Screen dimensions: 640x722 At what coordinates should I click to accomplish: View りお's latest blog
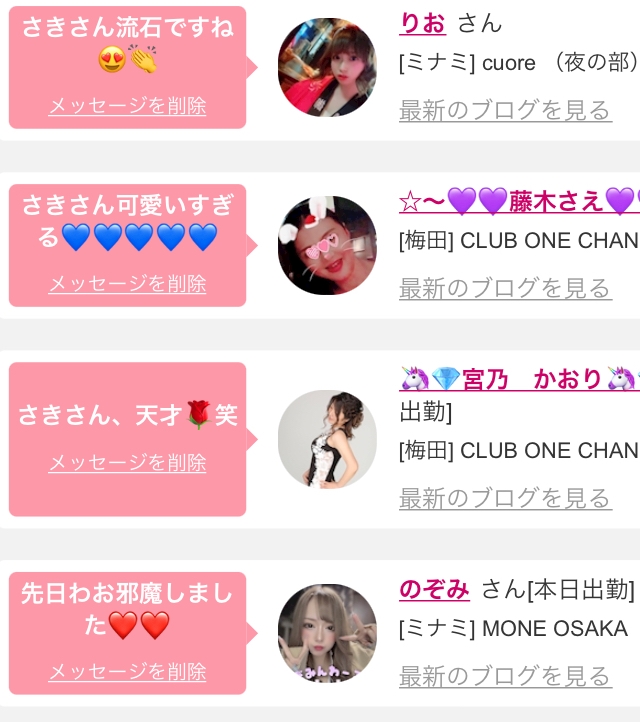pos(505,110)
